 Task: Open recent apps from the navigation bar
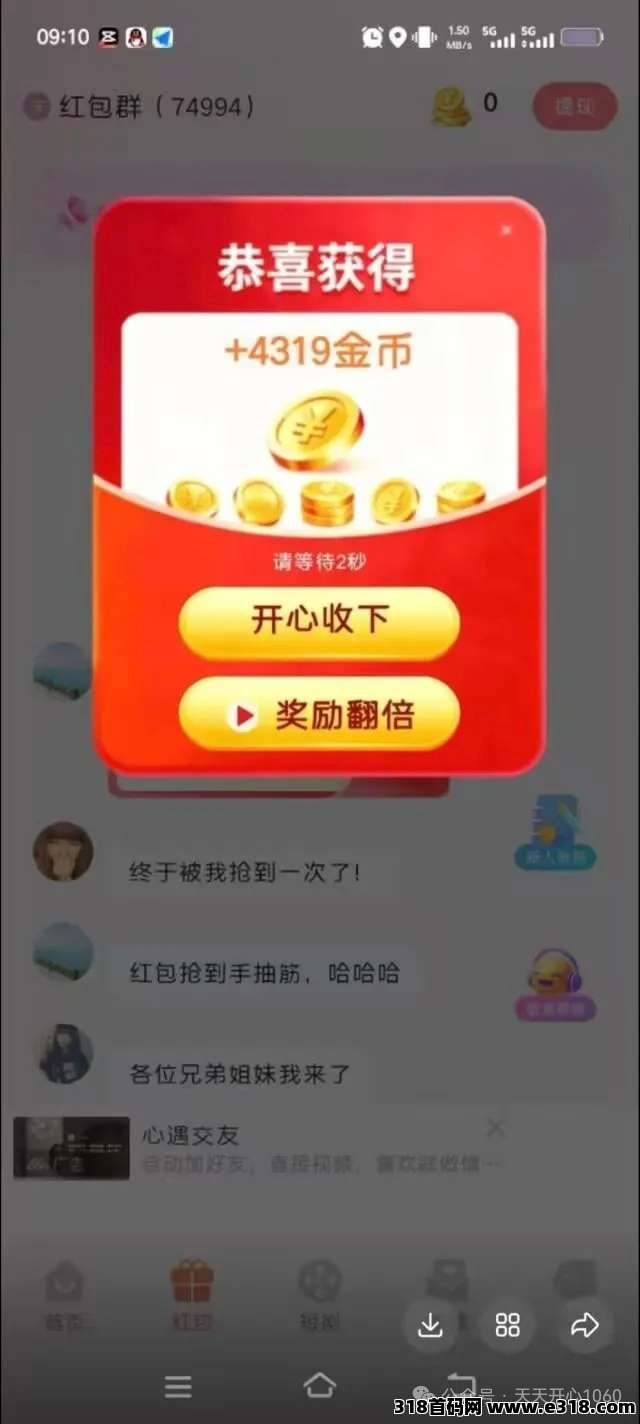(178, 1386)
